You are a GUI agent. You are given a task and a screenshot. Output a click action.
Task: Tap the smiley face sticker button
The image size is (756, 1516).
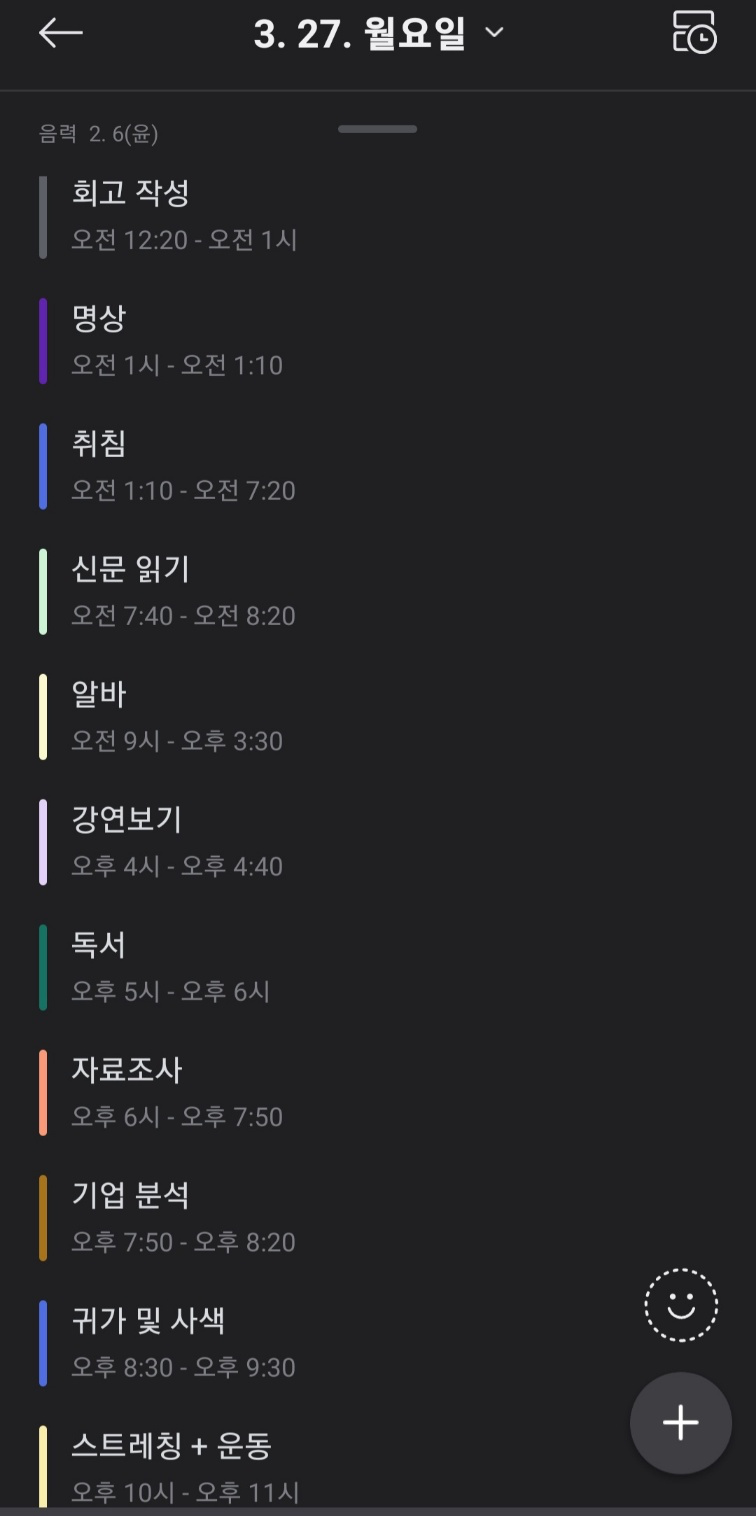tap(679, 1305)
